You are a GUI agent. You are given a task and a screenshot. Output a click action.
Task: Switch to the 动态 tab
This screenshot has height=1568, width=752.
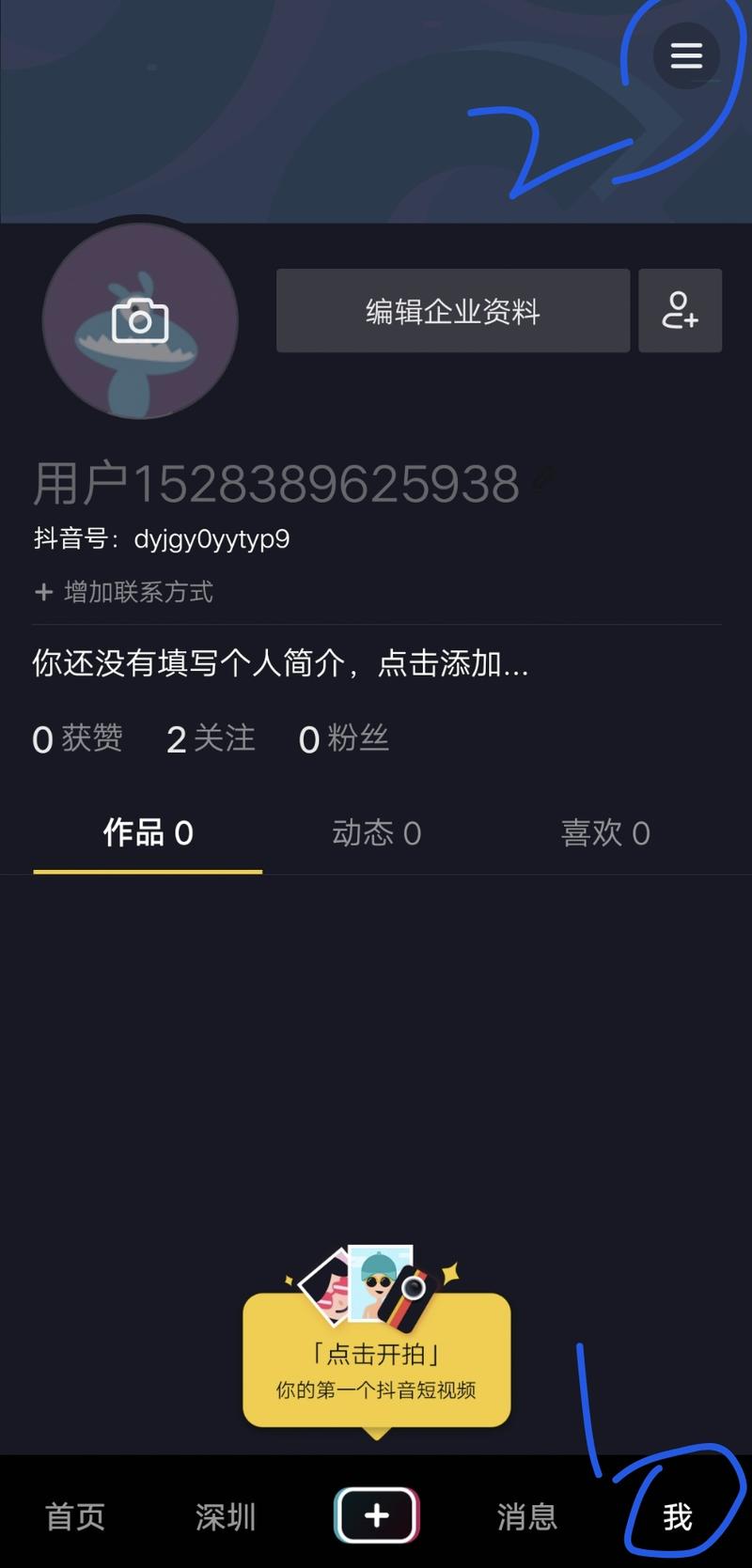pos(376,832)
